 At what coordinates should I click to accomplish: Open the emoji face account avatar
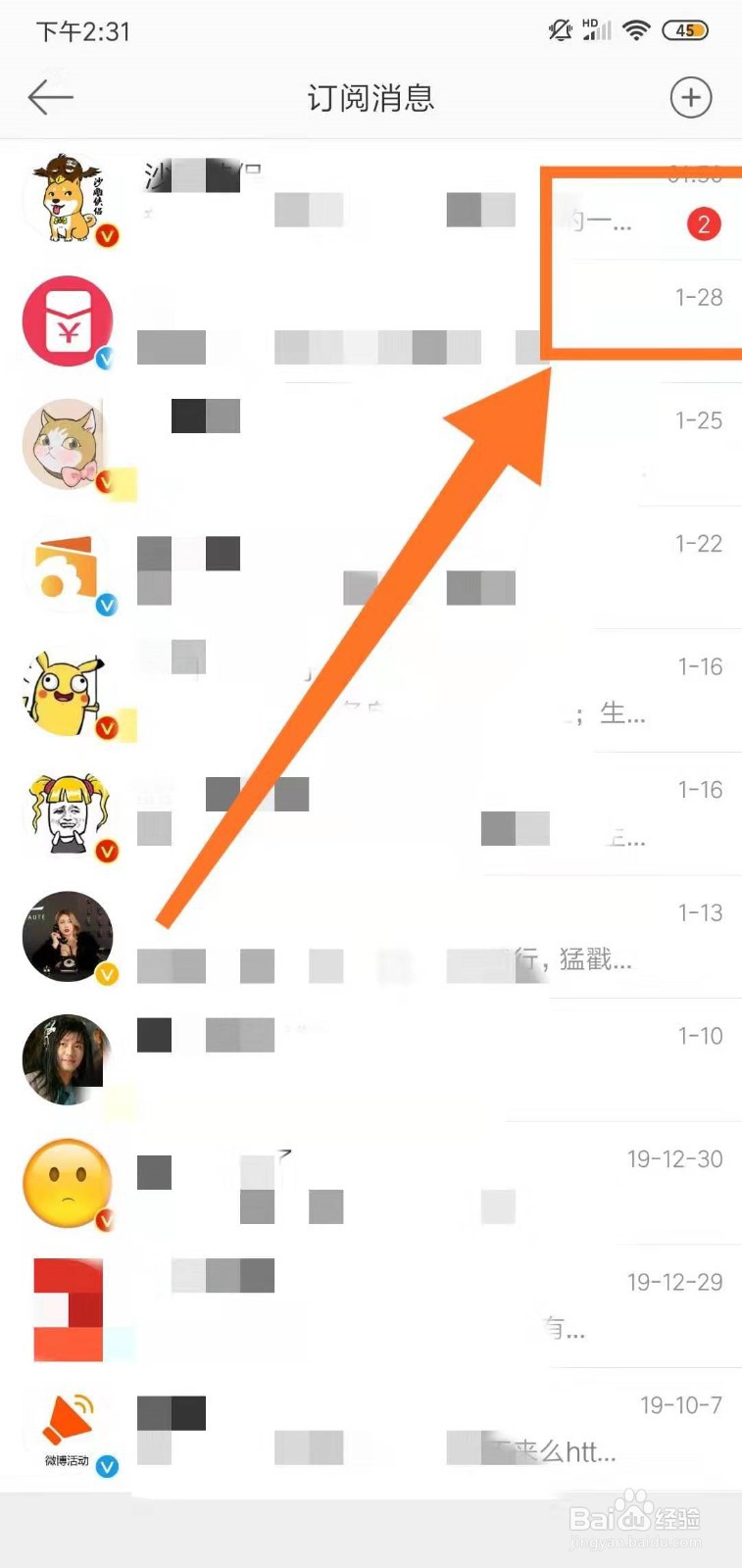click(x=67, y=1181)
